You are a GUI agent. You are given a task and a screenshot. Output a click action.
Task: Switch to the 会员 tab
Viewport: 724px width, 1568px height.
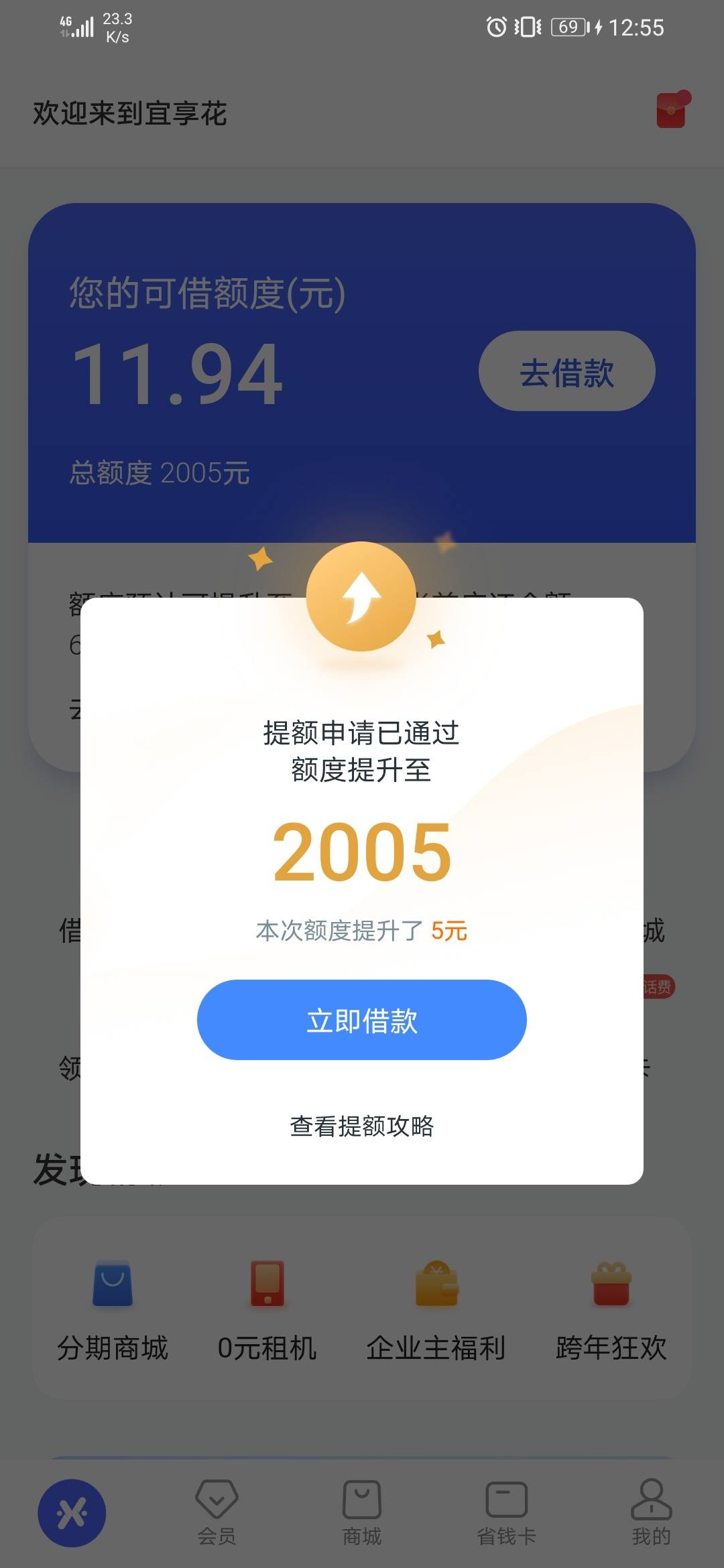coord(217,1512)
